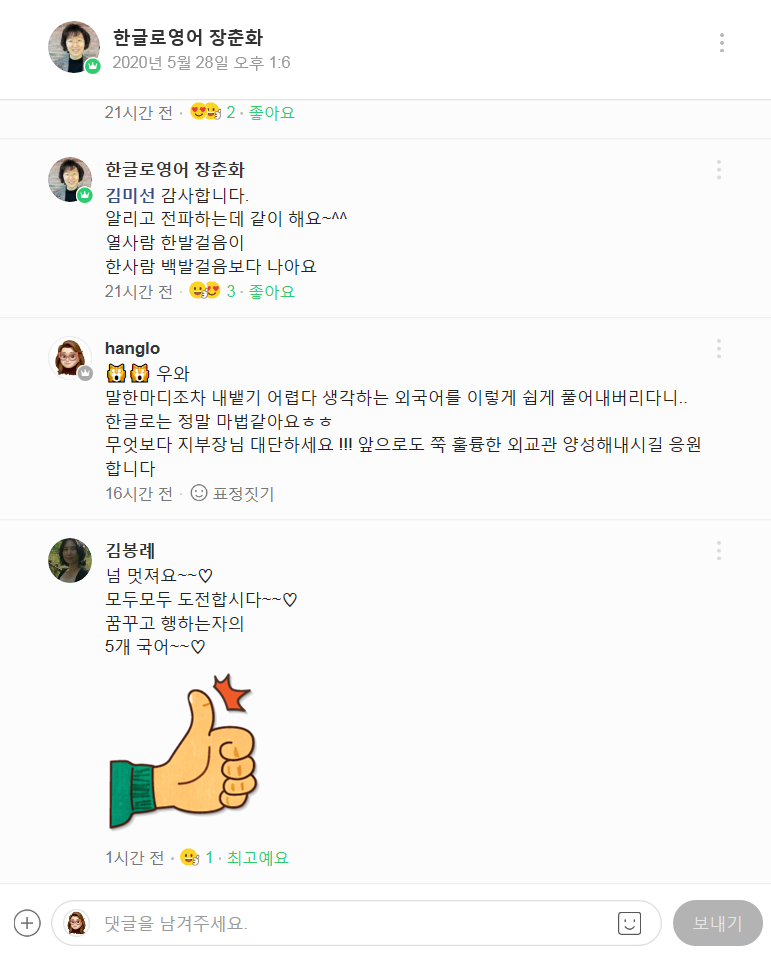Open options menu for hanglo's comment

point(718,349)
